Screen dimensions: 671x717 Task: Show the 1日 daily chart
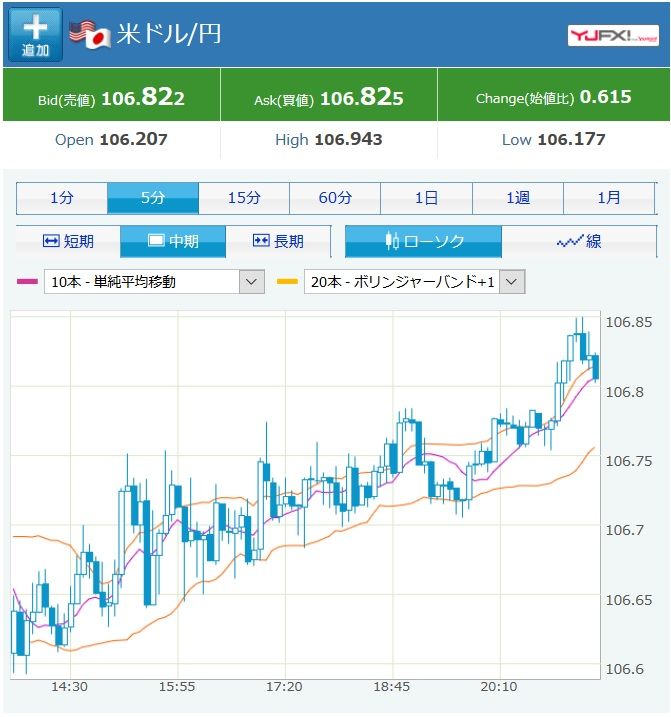pyautogui.click(x=426, y=198)
